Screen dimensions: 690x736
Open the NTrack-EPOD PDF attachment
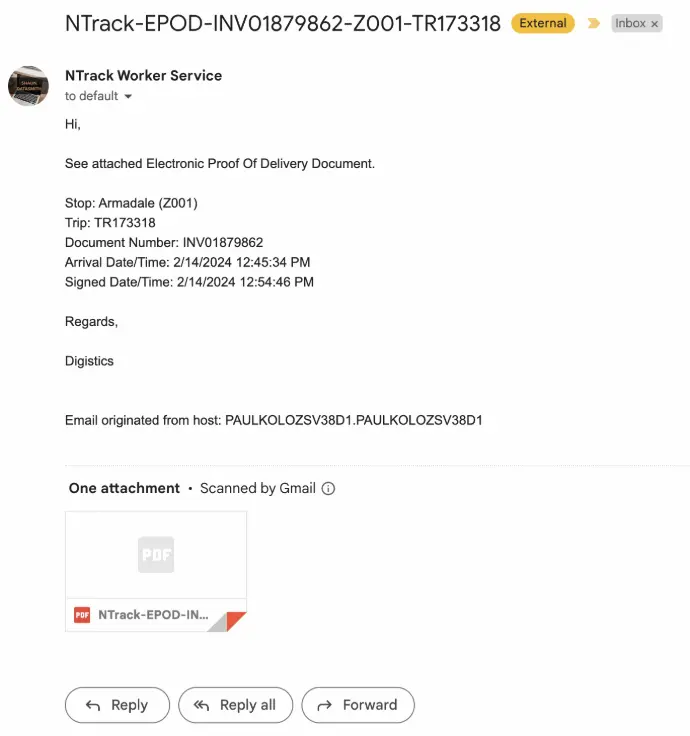click(x=156, y=571)
